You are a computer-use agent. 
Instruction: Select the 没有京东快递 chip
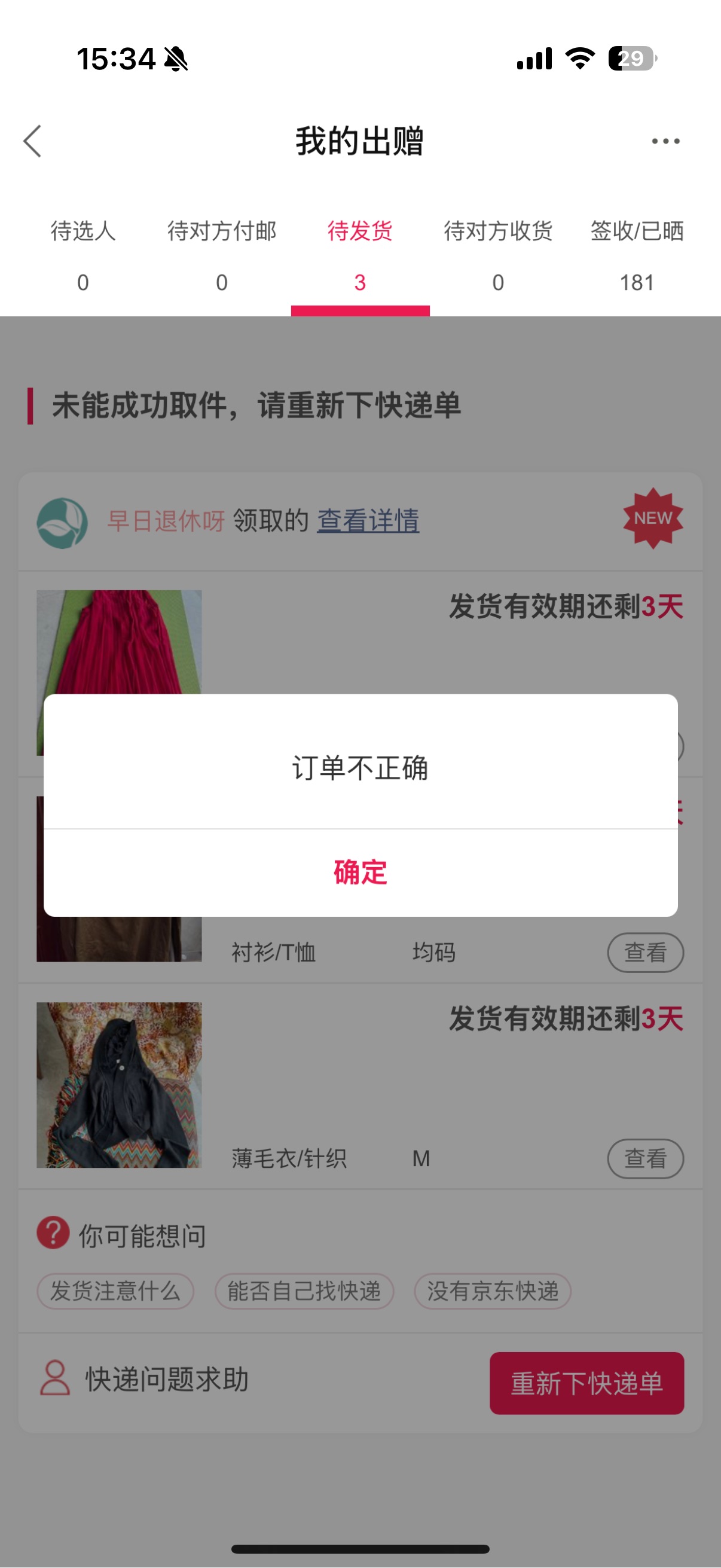[493, 1291]
